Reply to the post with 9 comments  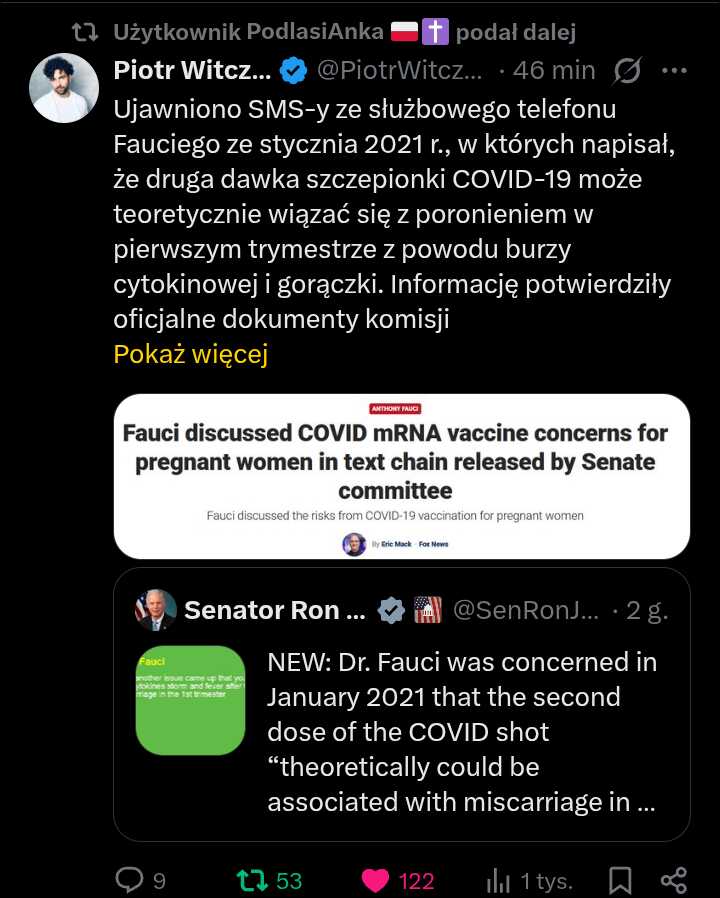pyautogui.click(x=140, y=880)
